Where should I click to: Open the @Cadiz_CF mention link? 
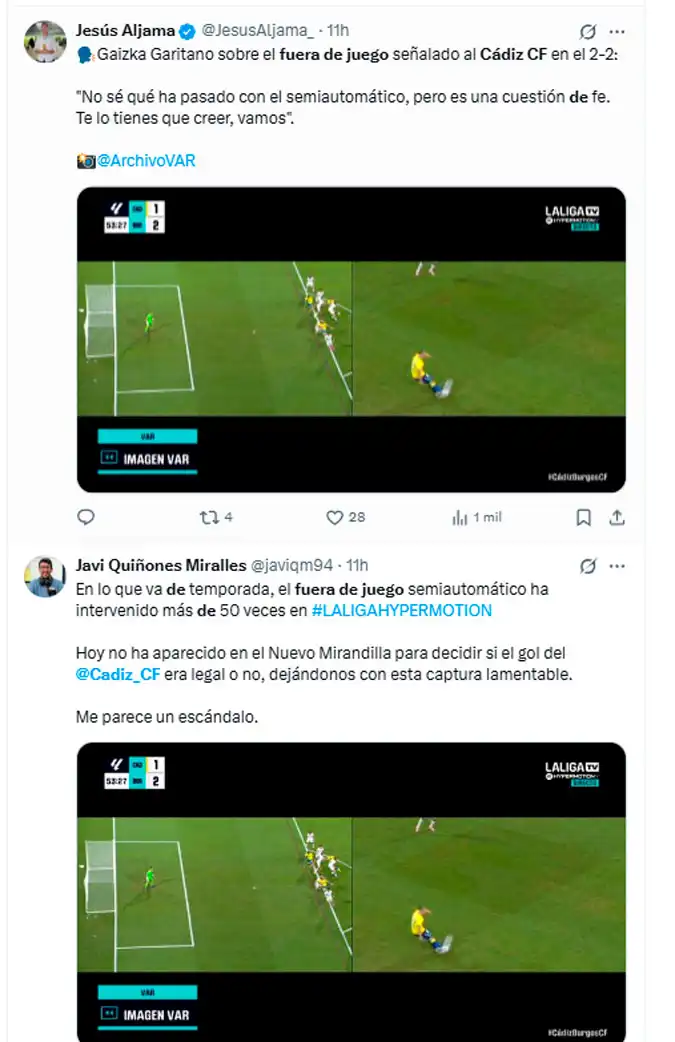point(118,674)
